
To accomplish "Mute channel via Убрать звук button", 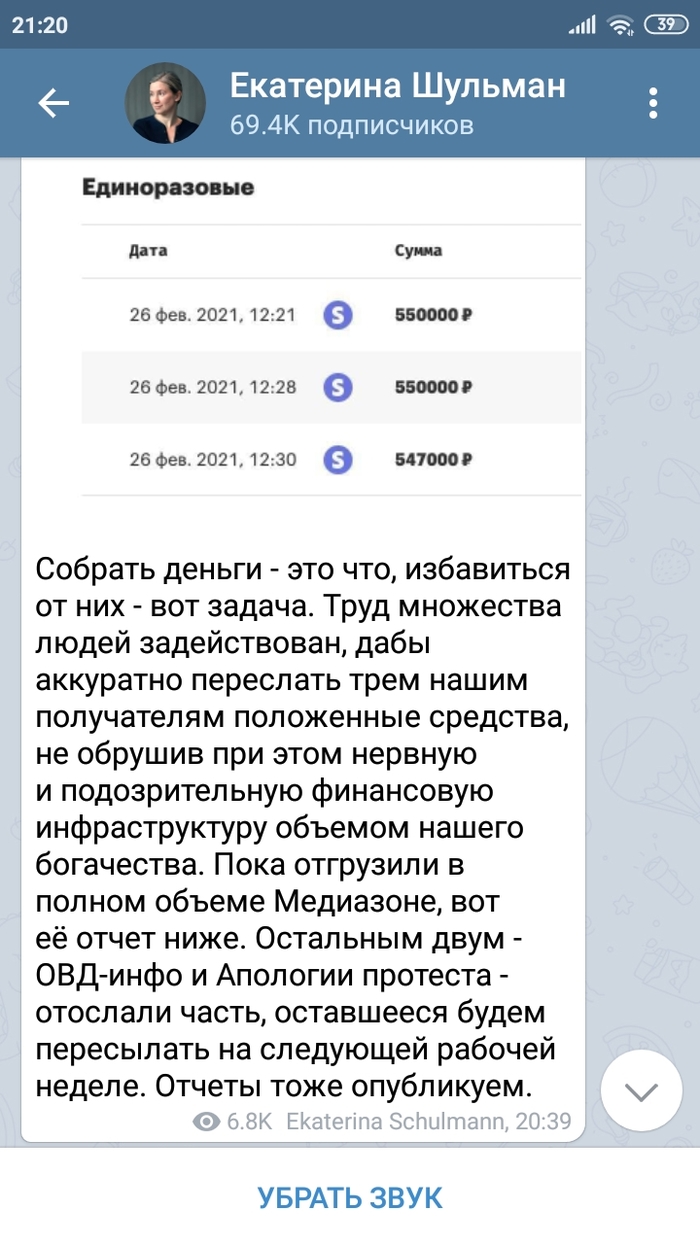I will (x=350, y=1197).
